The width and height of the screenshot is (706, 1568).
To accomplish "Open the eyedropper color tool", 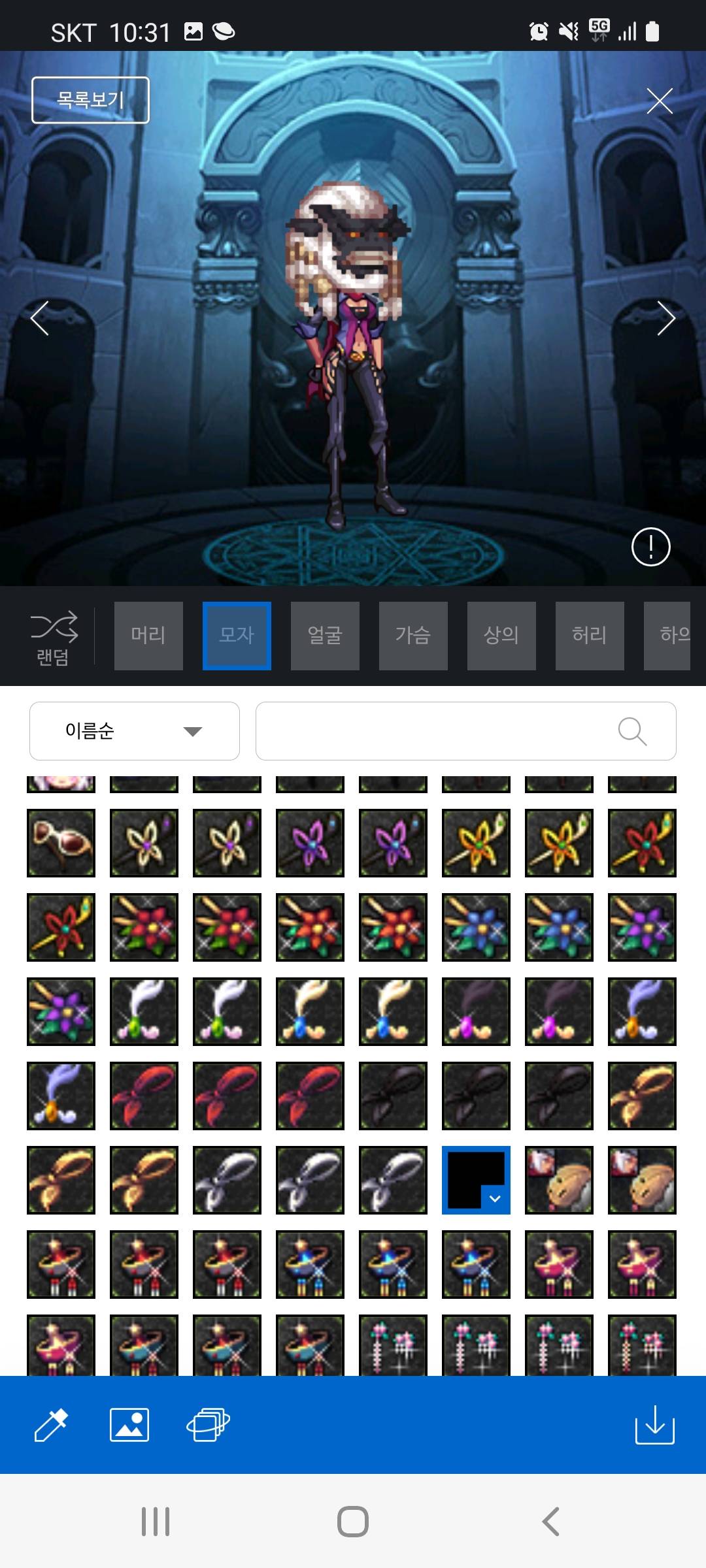I will point(51,1424).
